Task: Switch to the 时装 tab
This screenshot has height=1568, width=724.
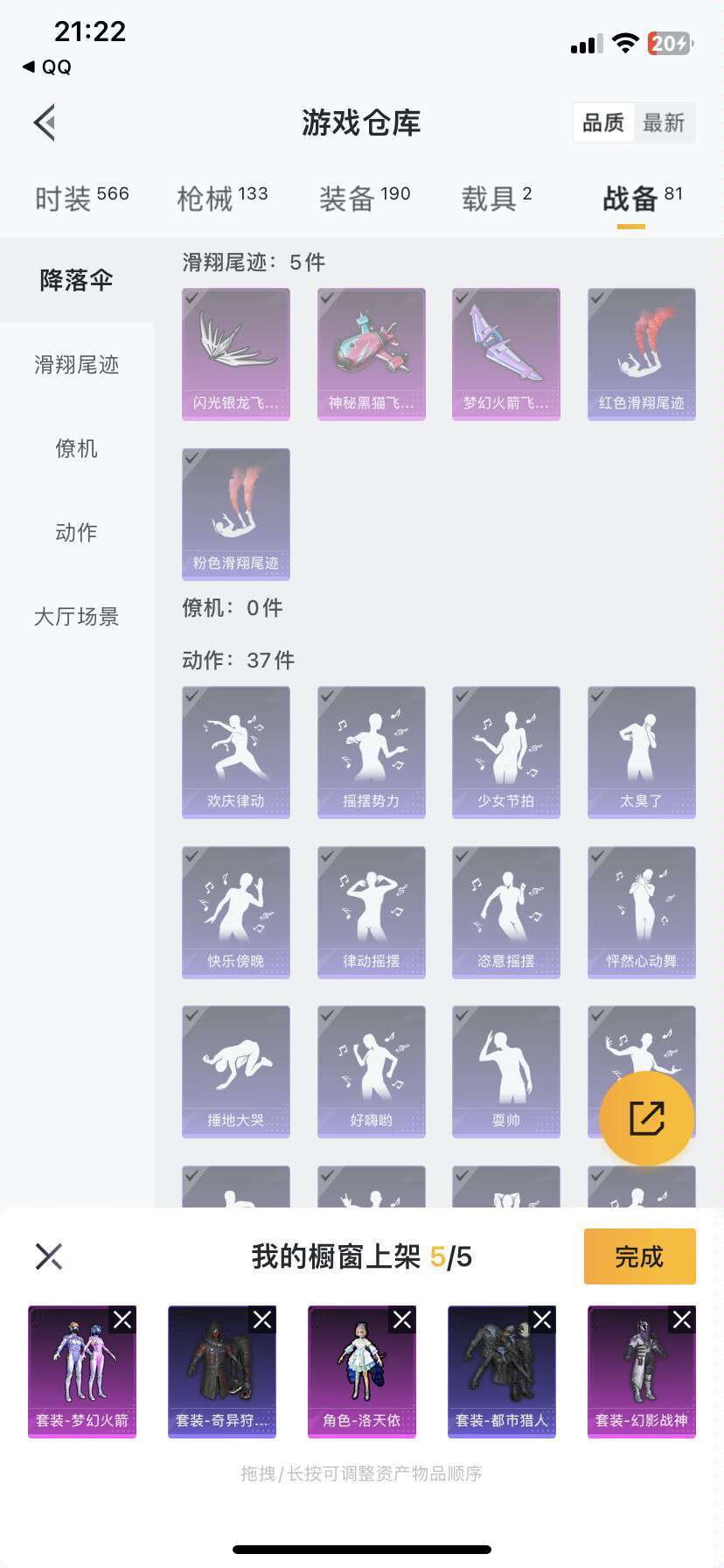Action: 81,199
